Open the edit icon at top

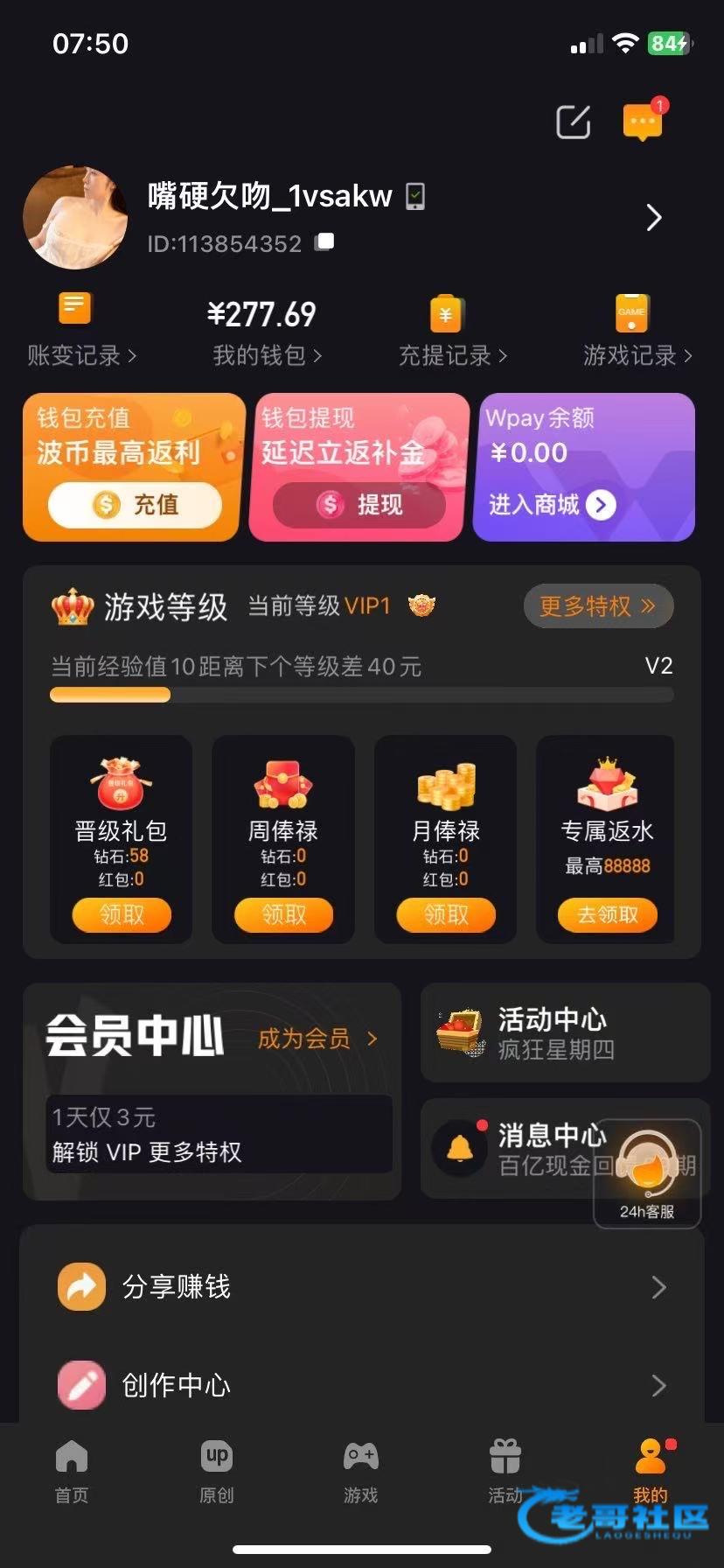574,122
